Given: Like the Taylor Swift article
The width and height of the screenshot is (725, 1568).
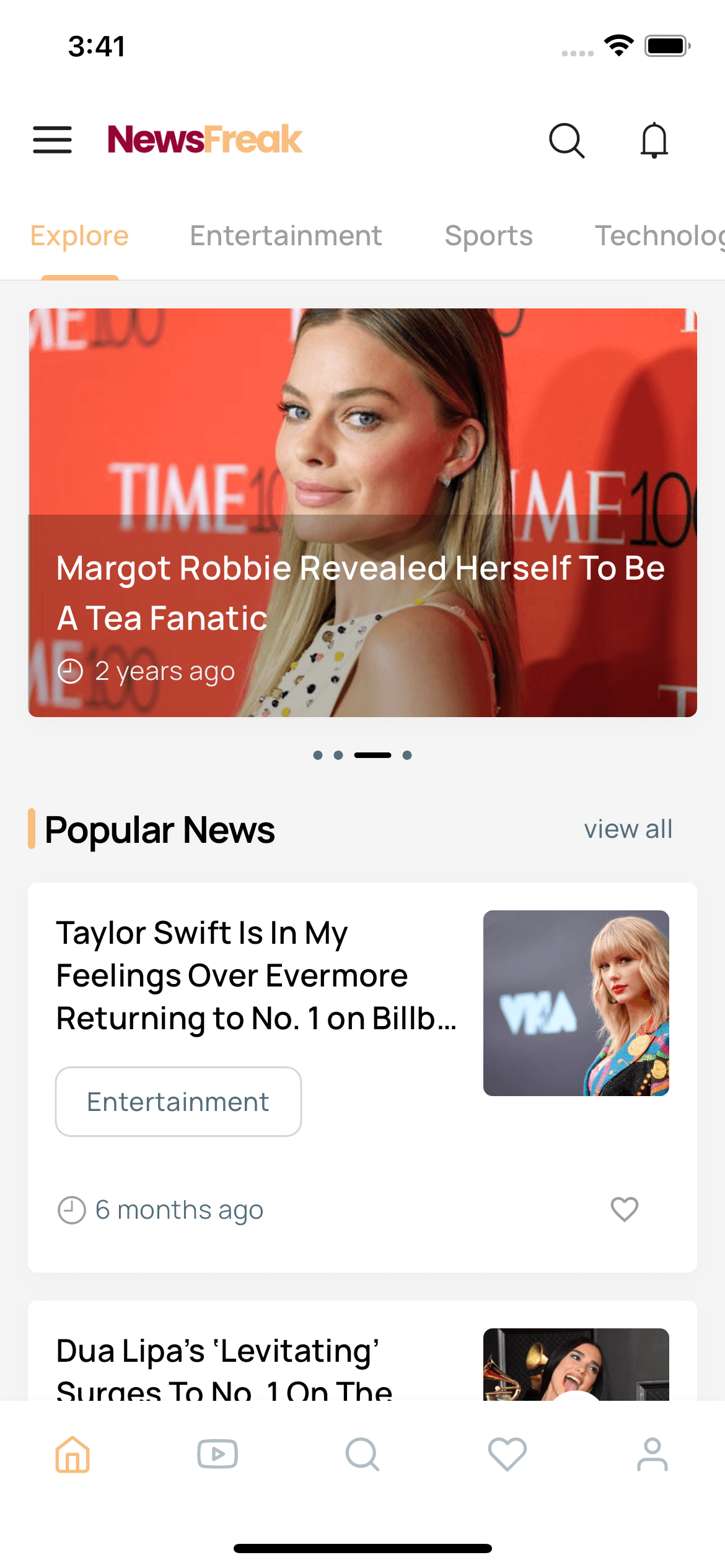Looking at the screenshot, I should (x=624, y=1209).
